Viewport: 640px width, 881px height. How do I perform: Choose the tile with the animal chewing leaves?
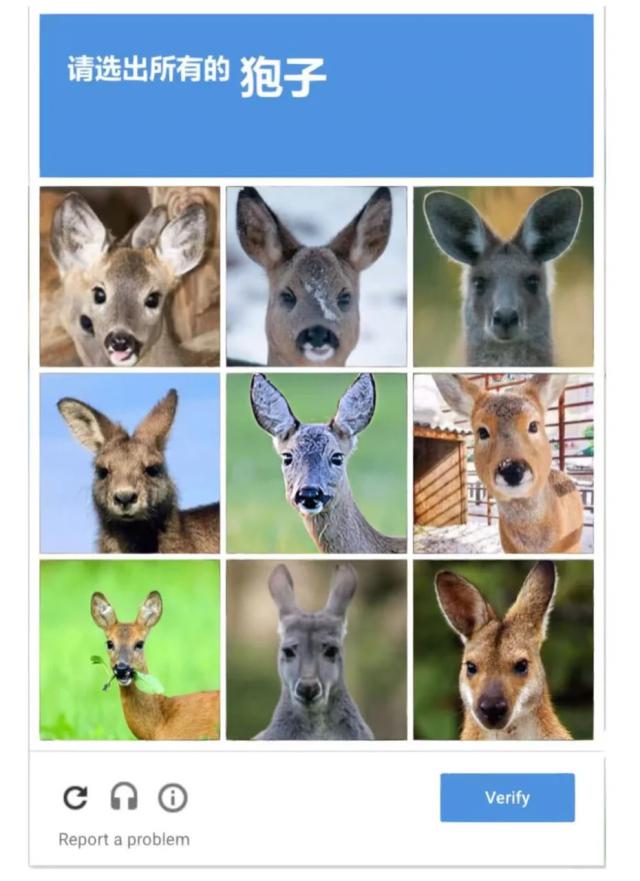coord(130,649)
